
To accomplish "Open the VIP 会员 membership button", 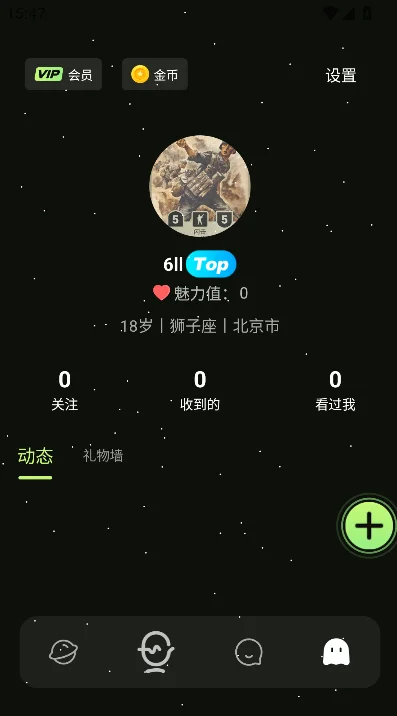I will click(x=64, y=74).
